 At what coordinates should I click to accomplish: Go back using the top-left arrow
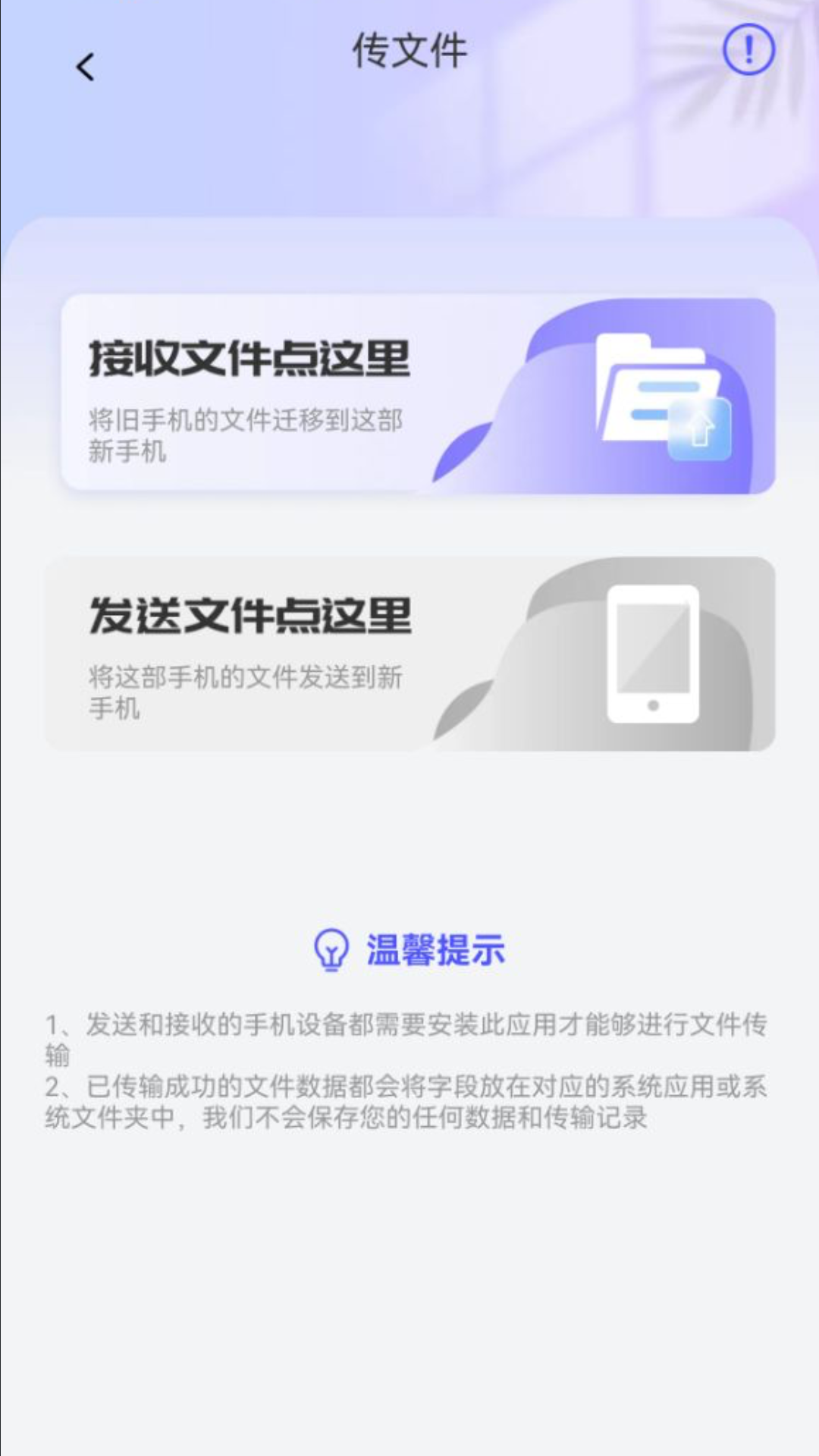click(x=86, y=67)
